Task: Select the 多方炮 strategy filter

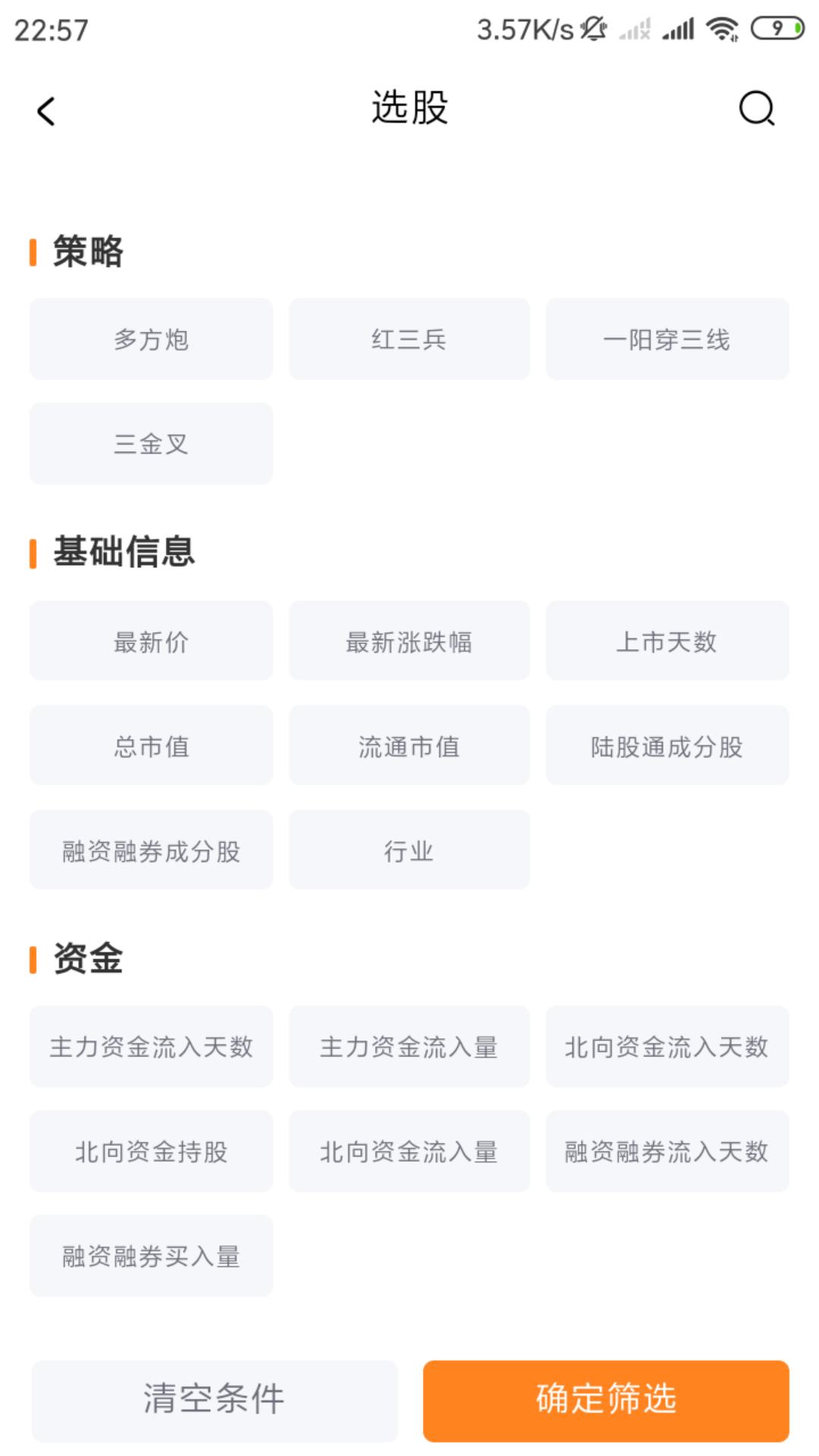Action: point(151,338)
